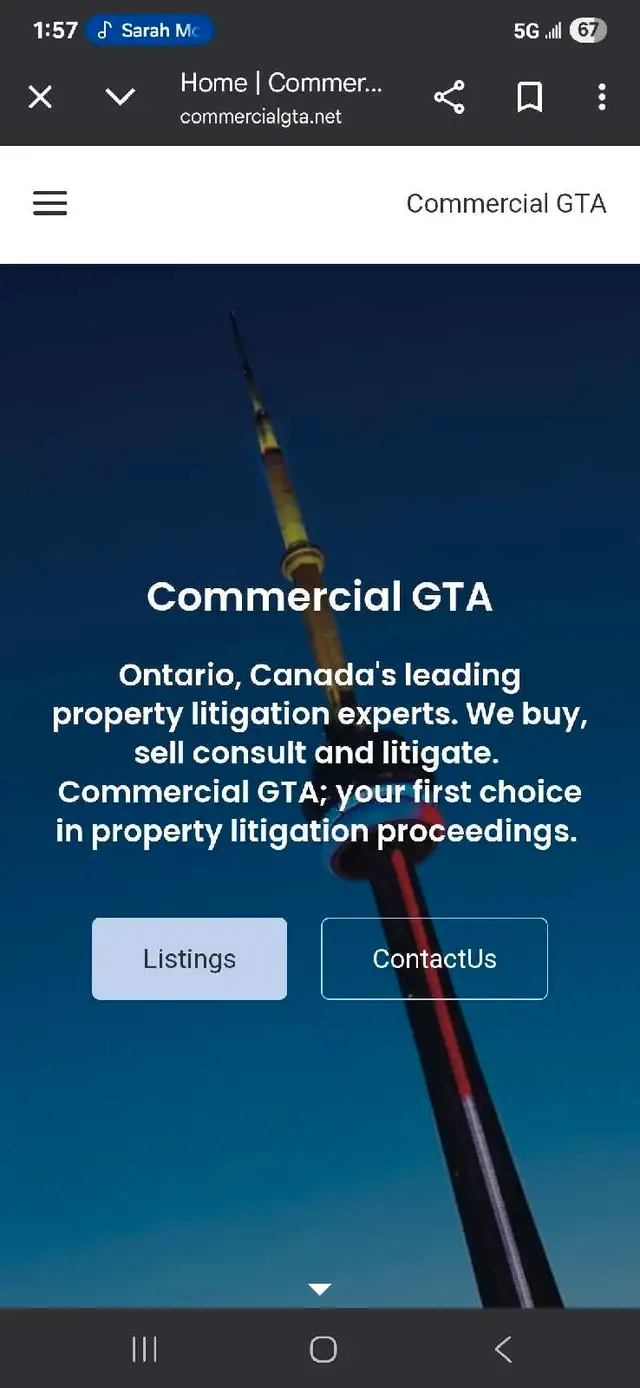Share this Commercial GTA page

[x=449, y=97]
